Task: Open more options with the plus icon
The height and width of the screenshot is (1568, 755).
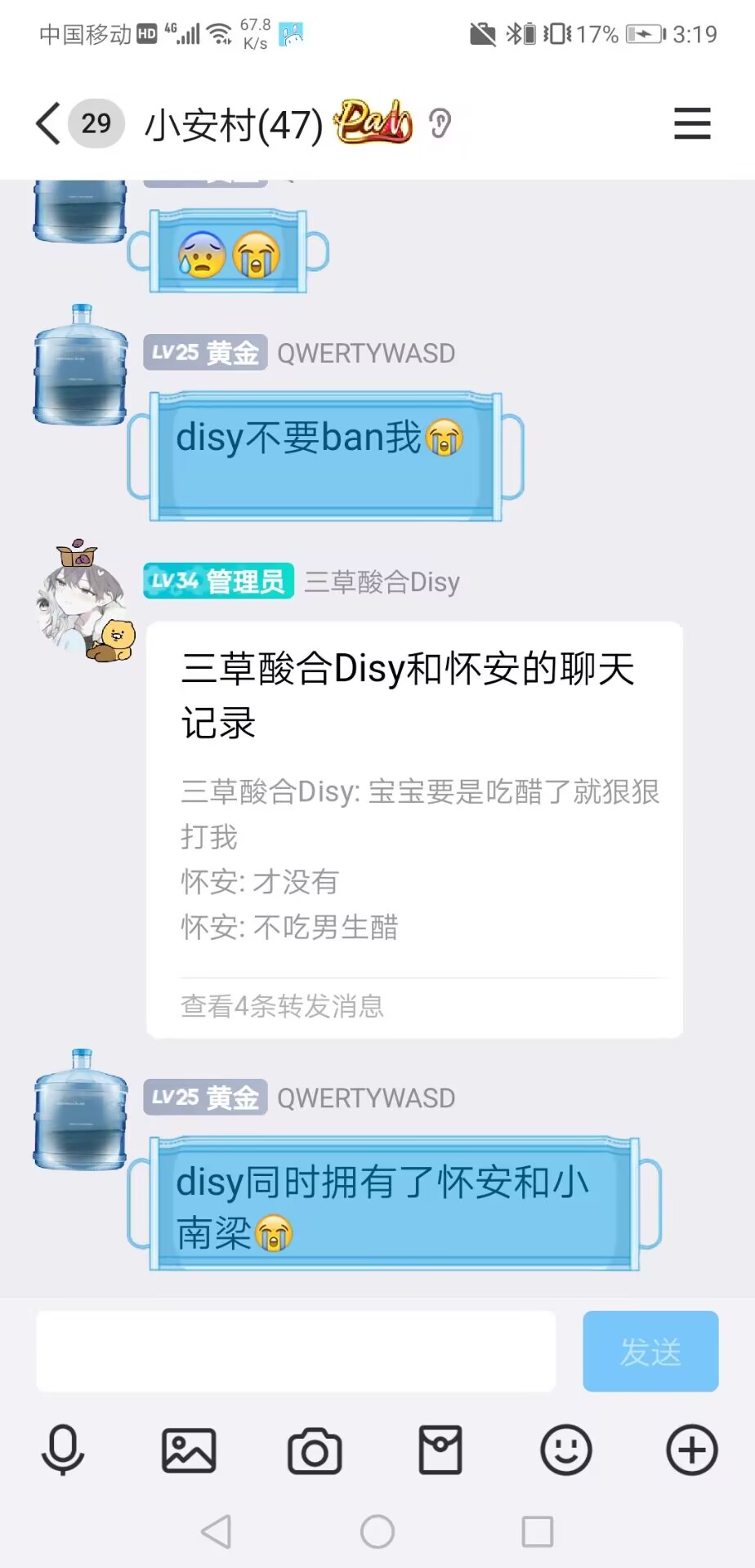Action: (691, 1450)
